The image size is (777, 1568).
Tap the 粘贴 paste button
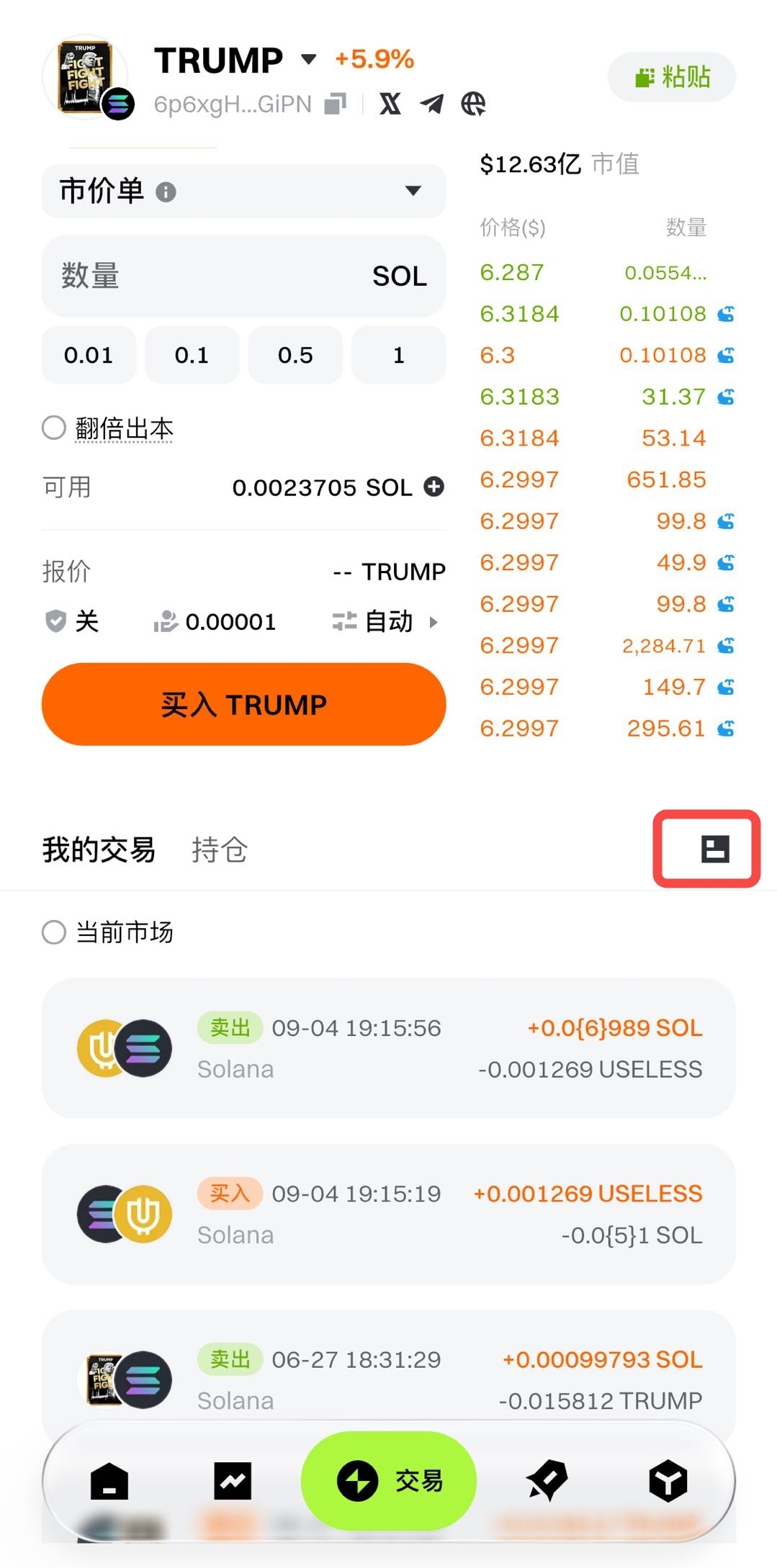(x=671, y=77)
